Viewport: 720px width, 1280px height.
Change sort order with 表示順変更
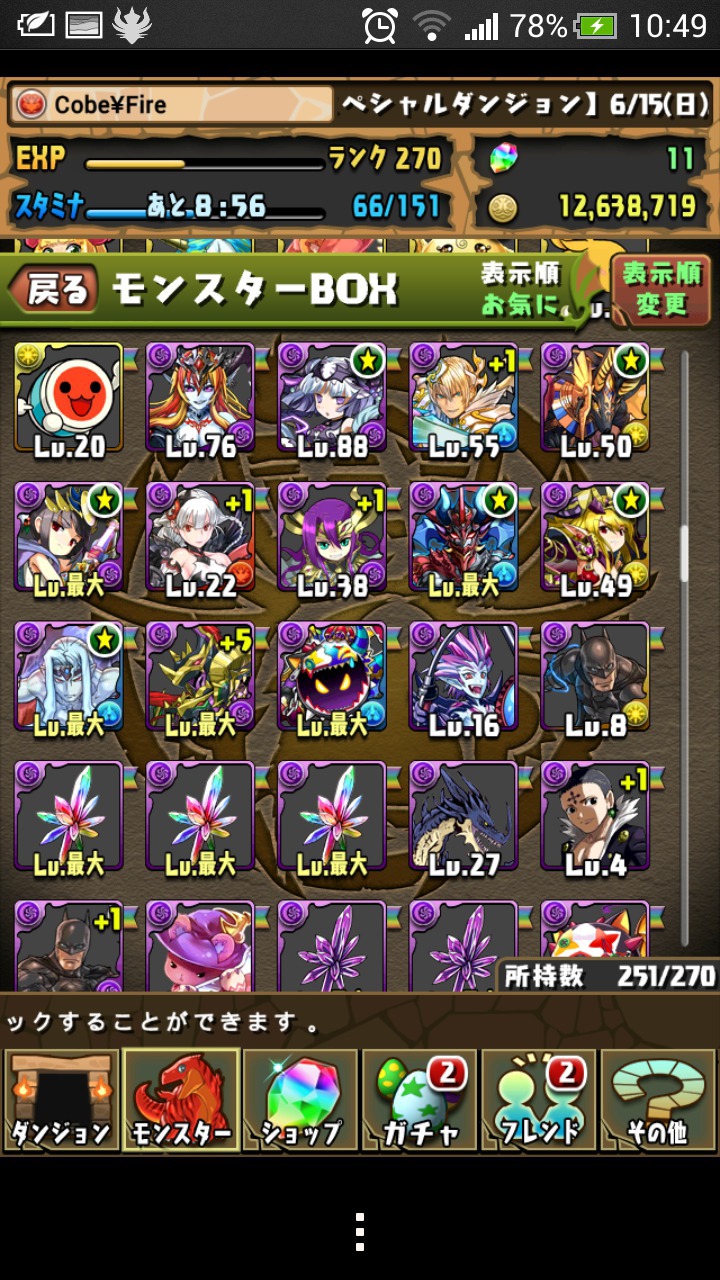tap(661, 290)
